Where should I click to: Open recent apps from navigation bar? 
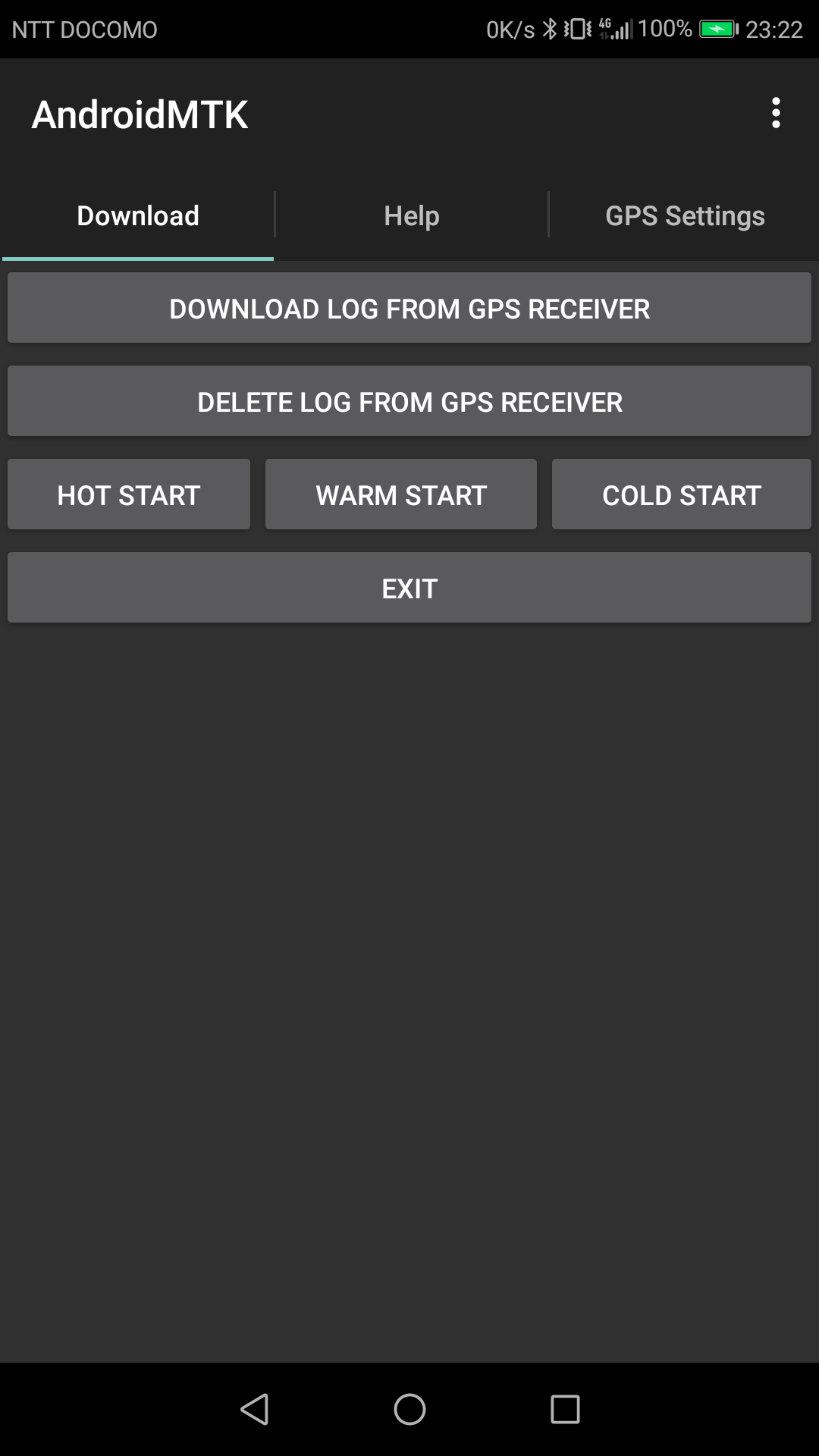(565, 1409)
